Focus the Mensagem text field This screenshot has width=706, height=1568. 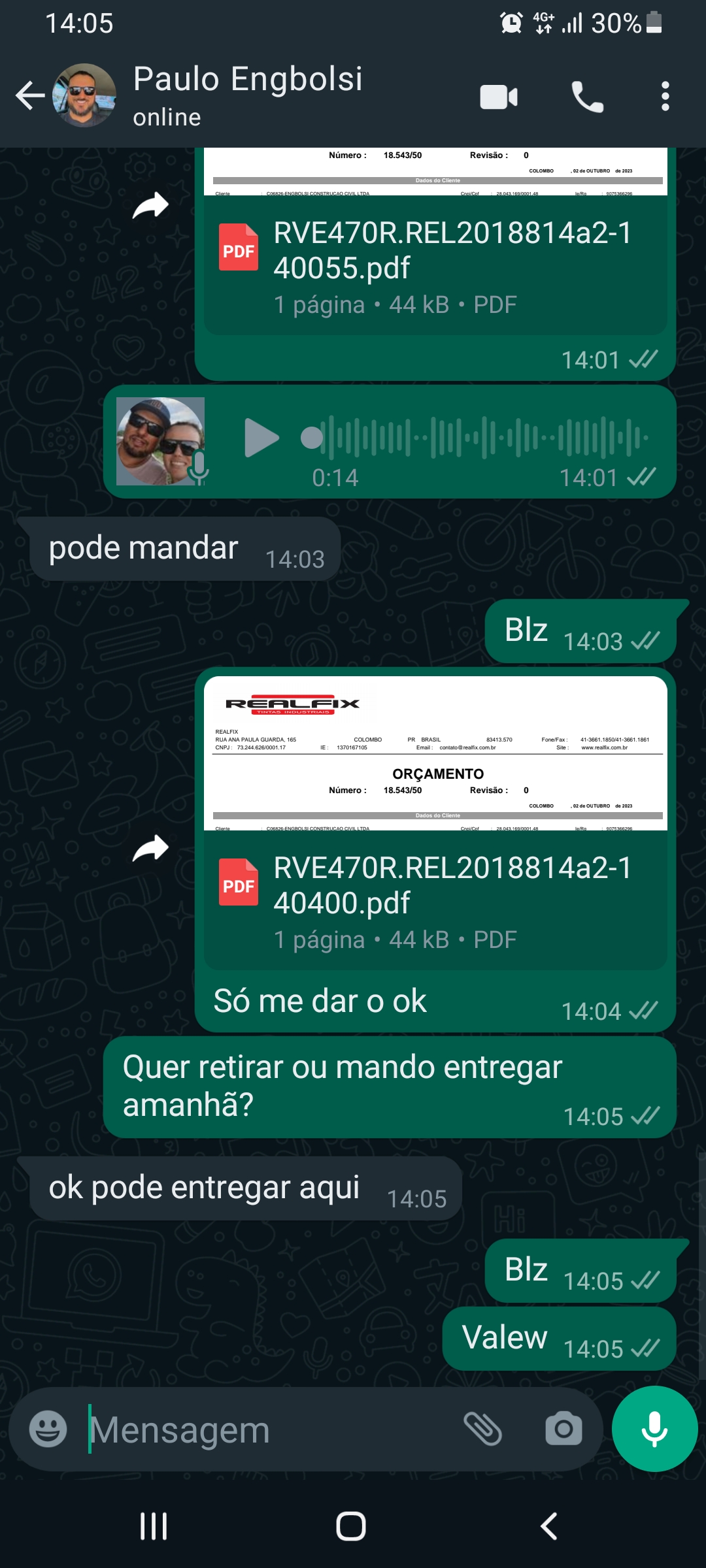[x=261, y=1430]
